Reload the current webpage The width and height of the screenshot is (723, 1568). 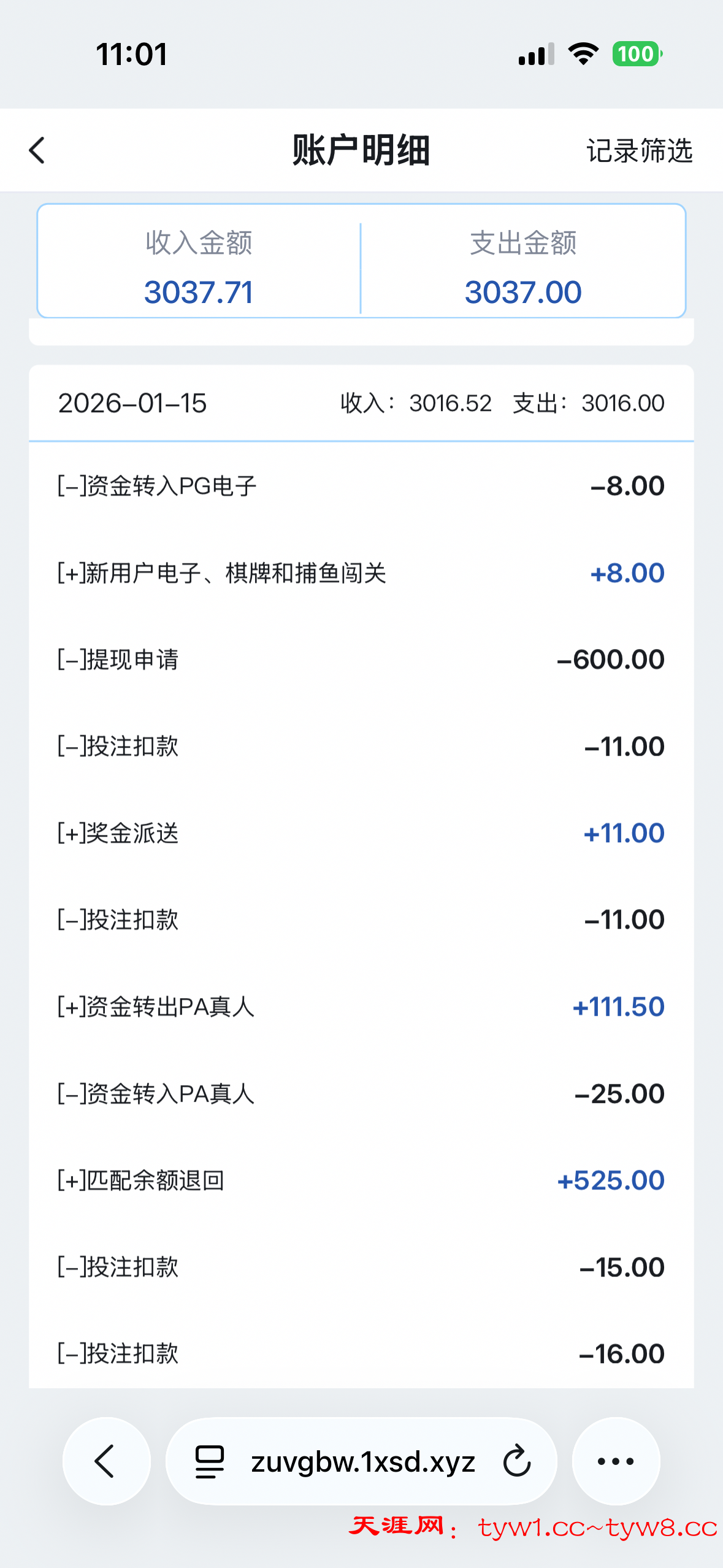517,1461
